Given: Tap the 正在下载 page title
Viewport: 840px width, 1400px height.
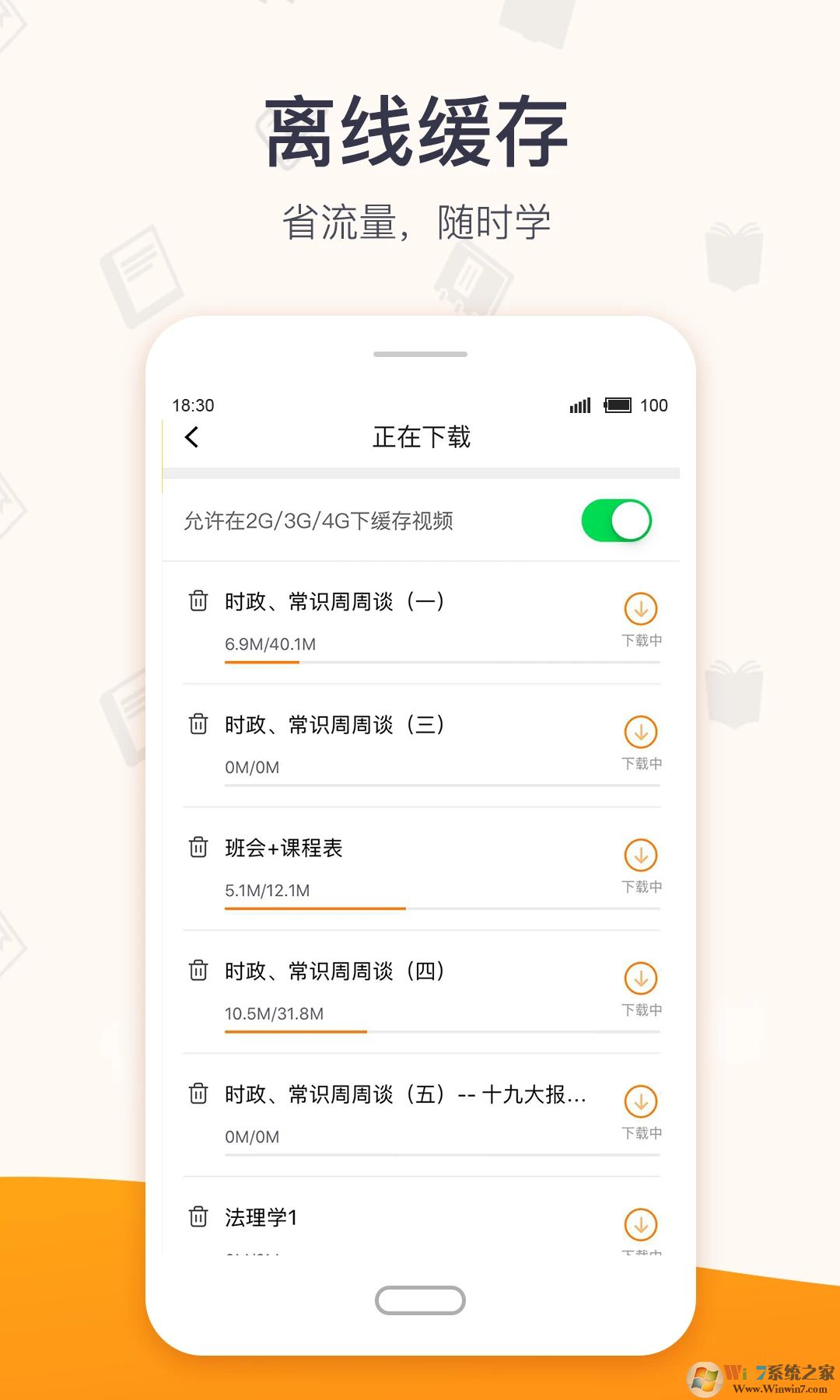Looking at the screenshot, I should [420, 437].
